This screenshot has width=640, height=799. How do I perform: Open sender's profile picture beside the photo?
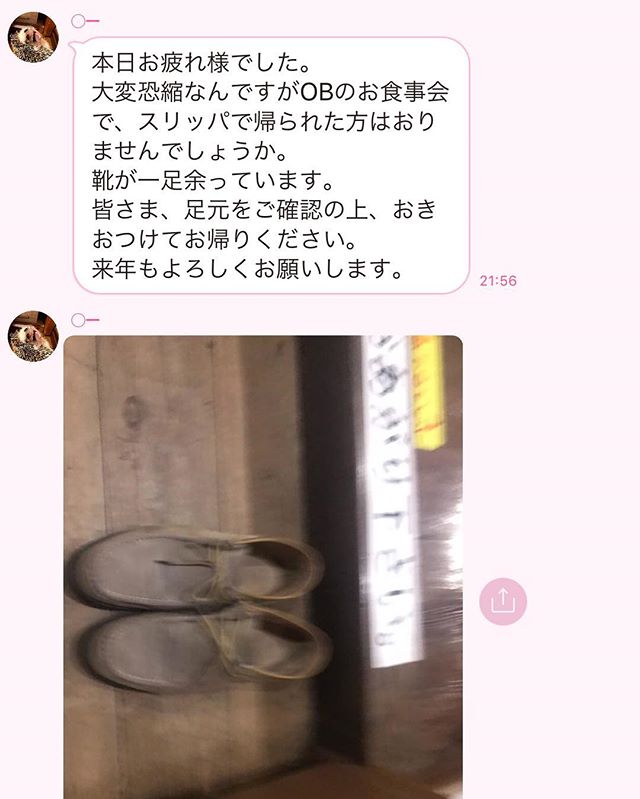coord(33,336)
